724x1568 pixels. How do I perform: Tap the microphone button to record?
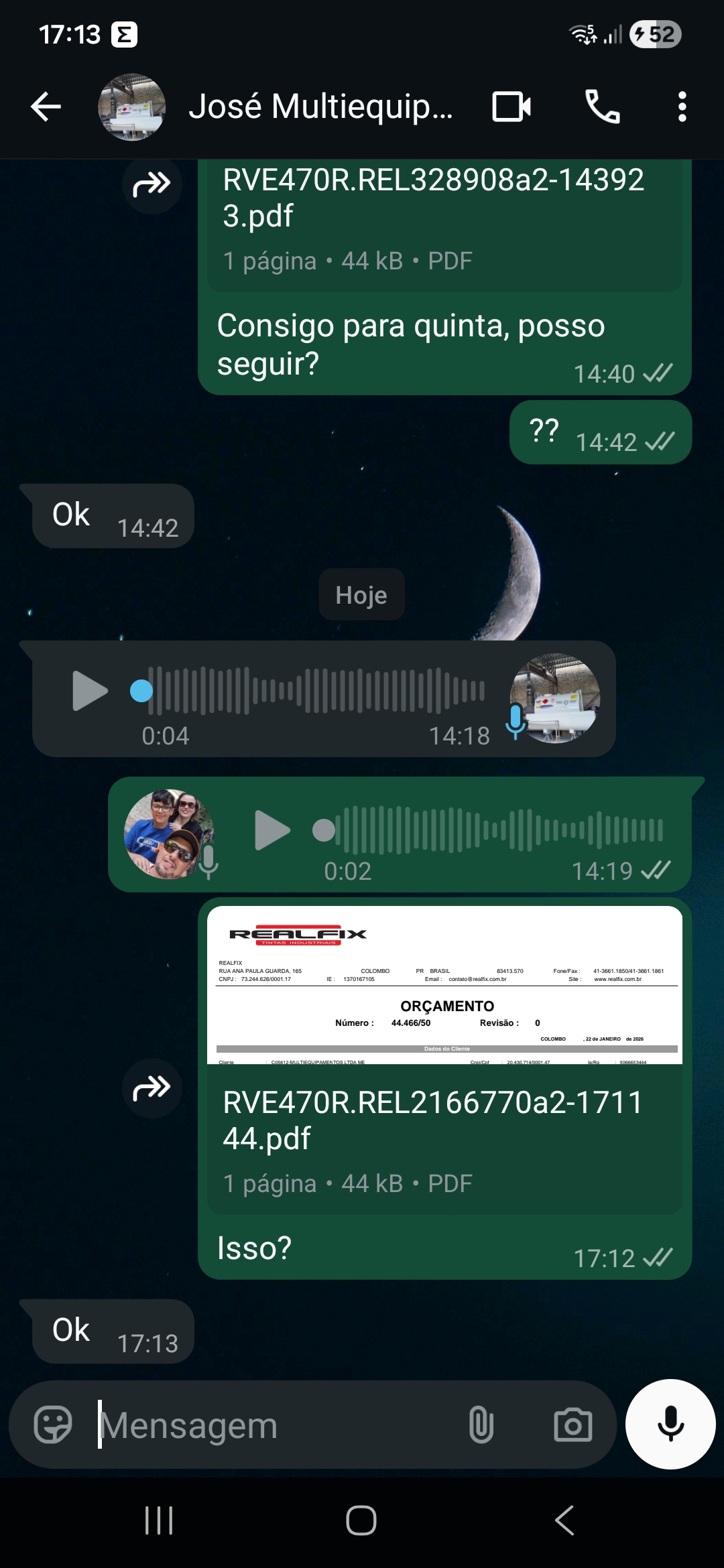(670, 1425)
